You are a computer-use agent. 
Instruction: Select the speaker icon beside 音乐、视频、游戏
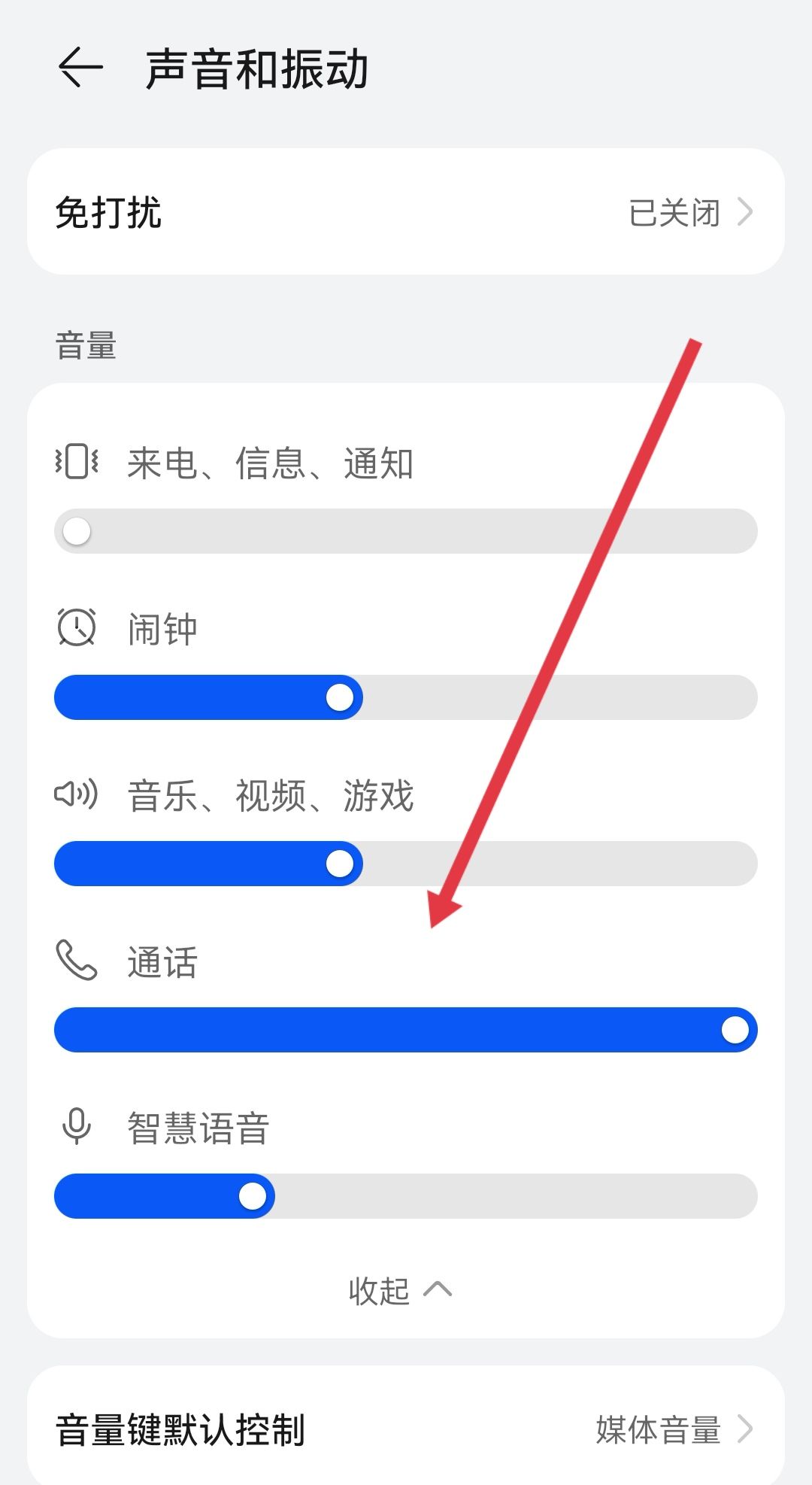(74, 797)
